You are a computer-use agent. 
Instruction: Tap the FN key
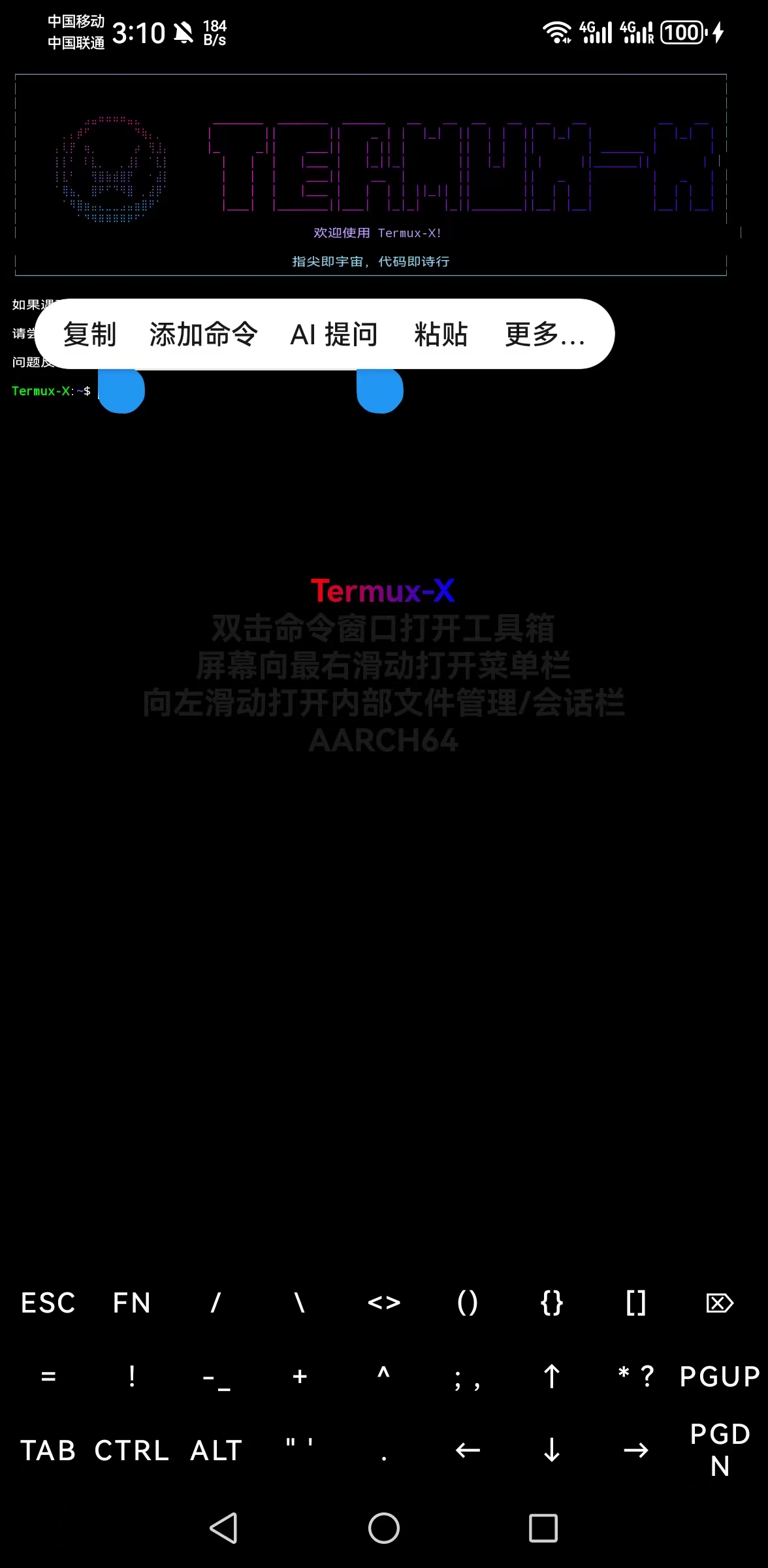tap(132, 1303)
